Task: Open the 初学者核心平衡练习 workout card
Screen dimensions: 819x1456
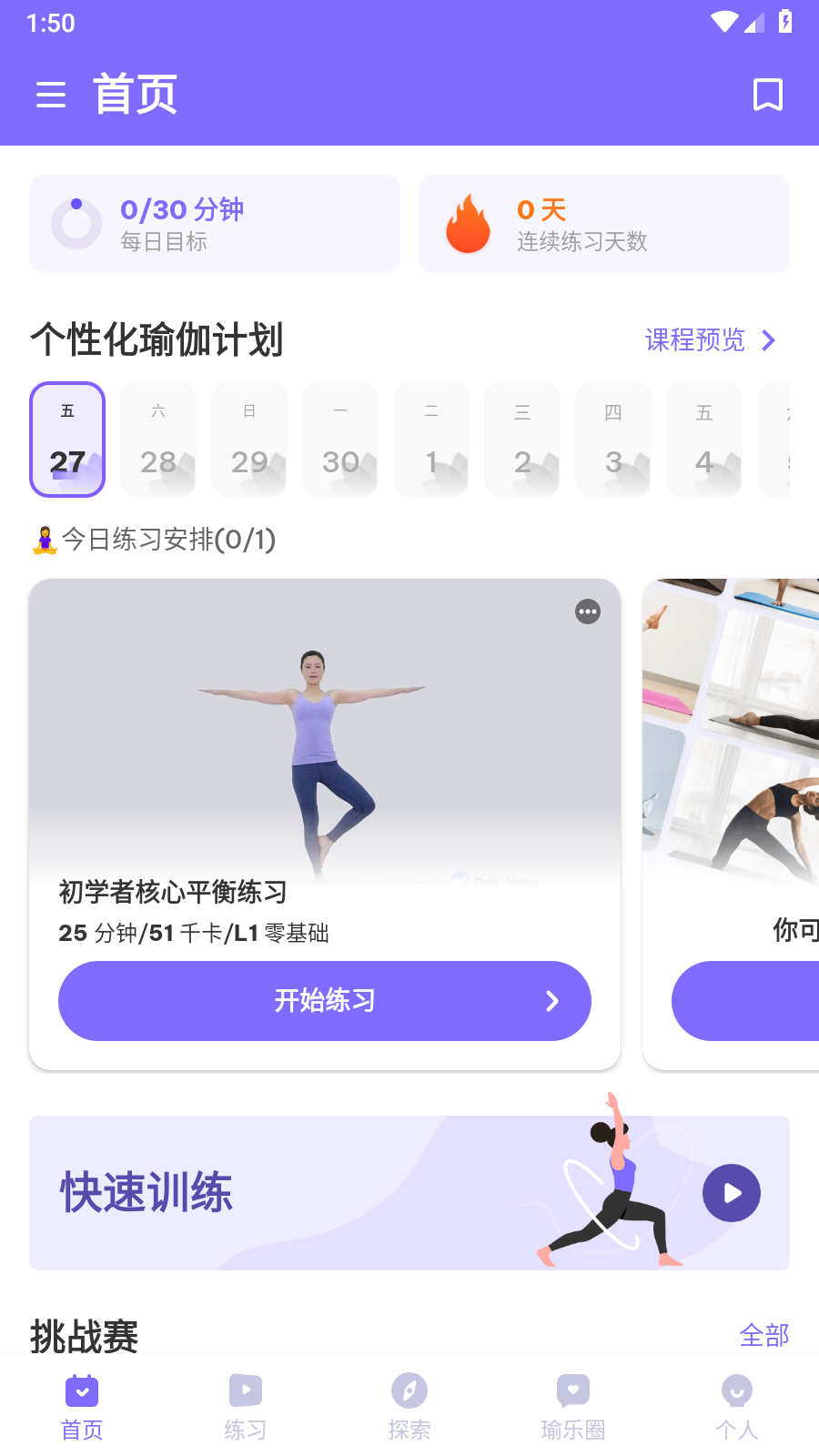Action: click(x=325, y=824)
